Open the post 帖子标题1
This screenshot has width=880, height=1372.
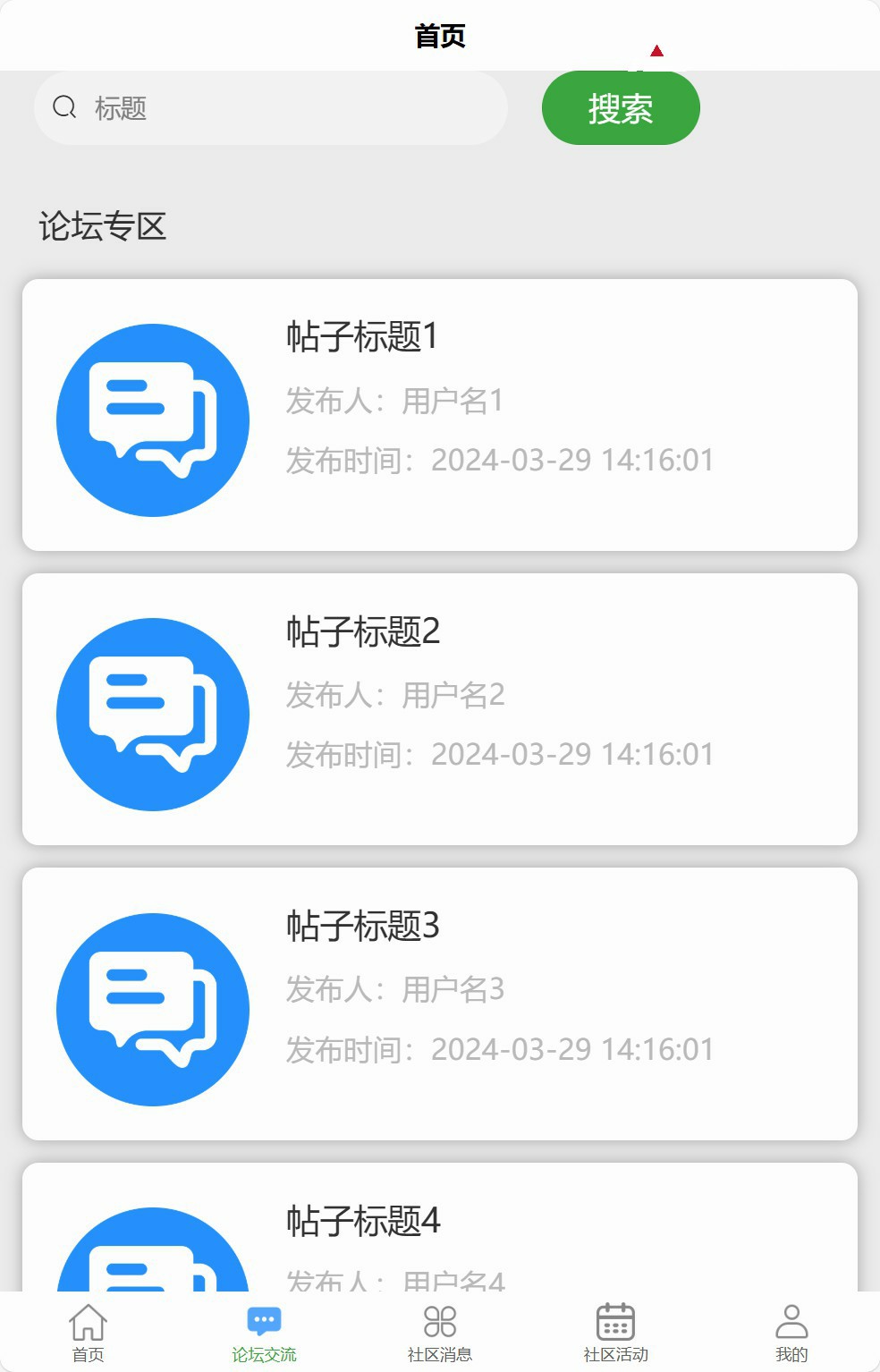point(439,415)
